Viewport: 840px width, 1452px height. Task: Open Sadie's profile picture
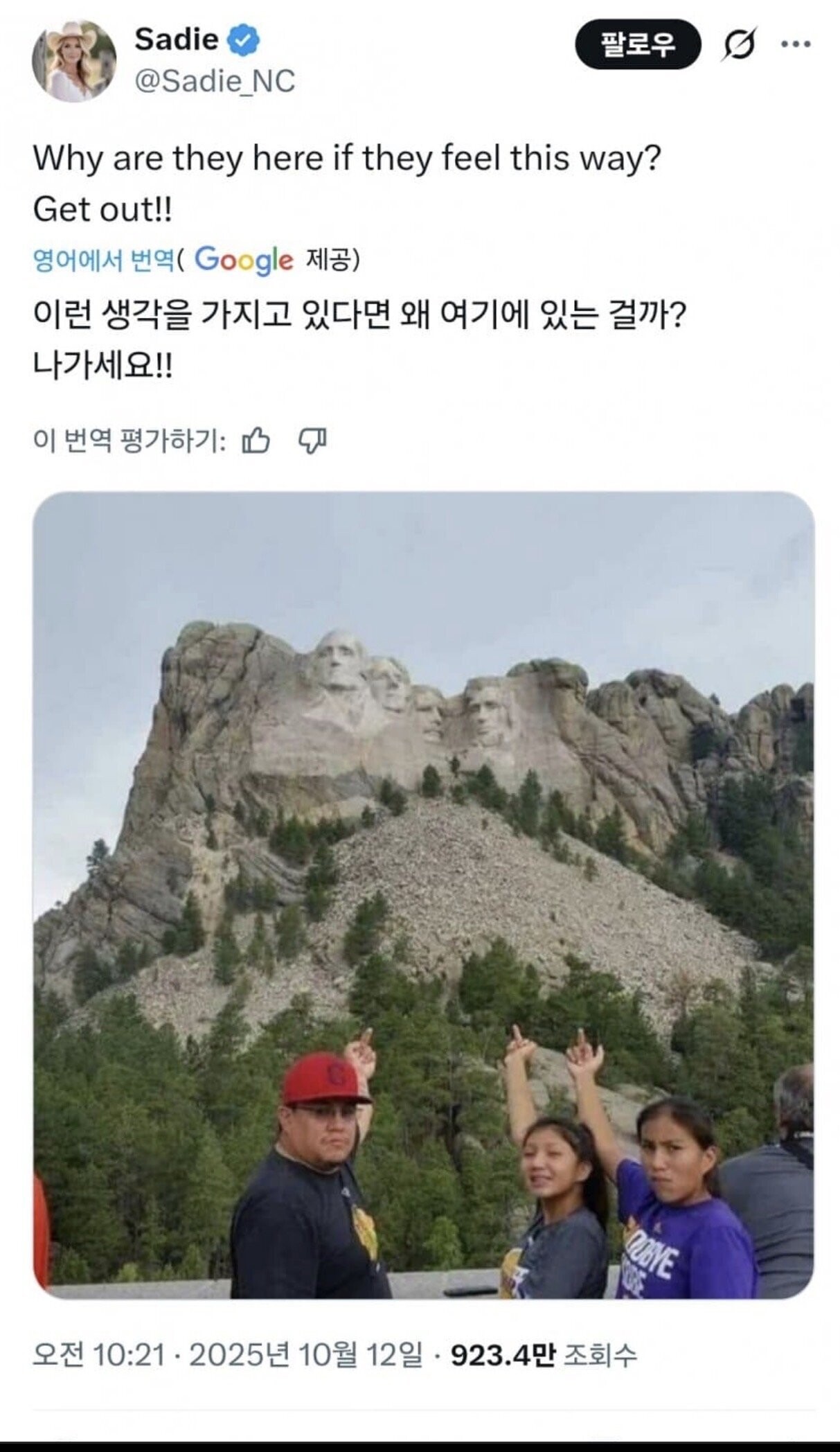(x=74, y=61)
